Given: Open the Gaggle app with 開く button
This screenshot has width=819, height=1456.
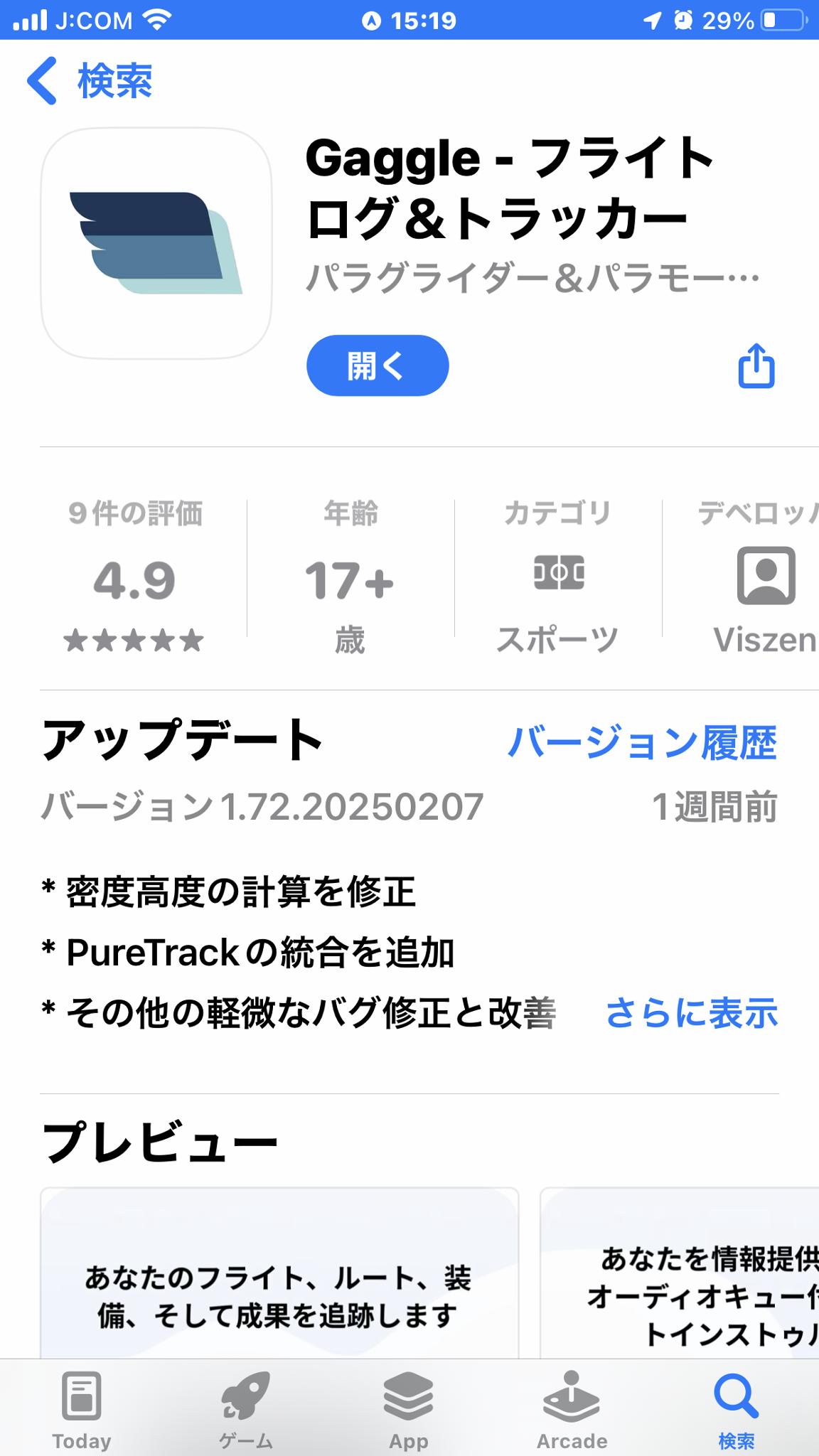Looking at the screenshot, I should click(x=377, y=365).
